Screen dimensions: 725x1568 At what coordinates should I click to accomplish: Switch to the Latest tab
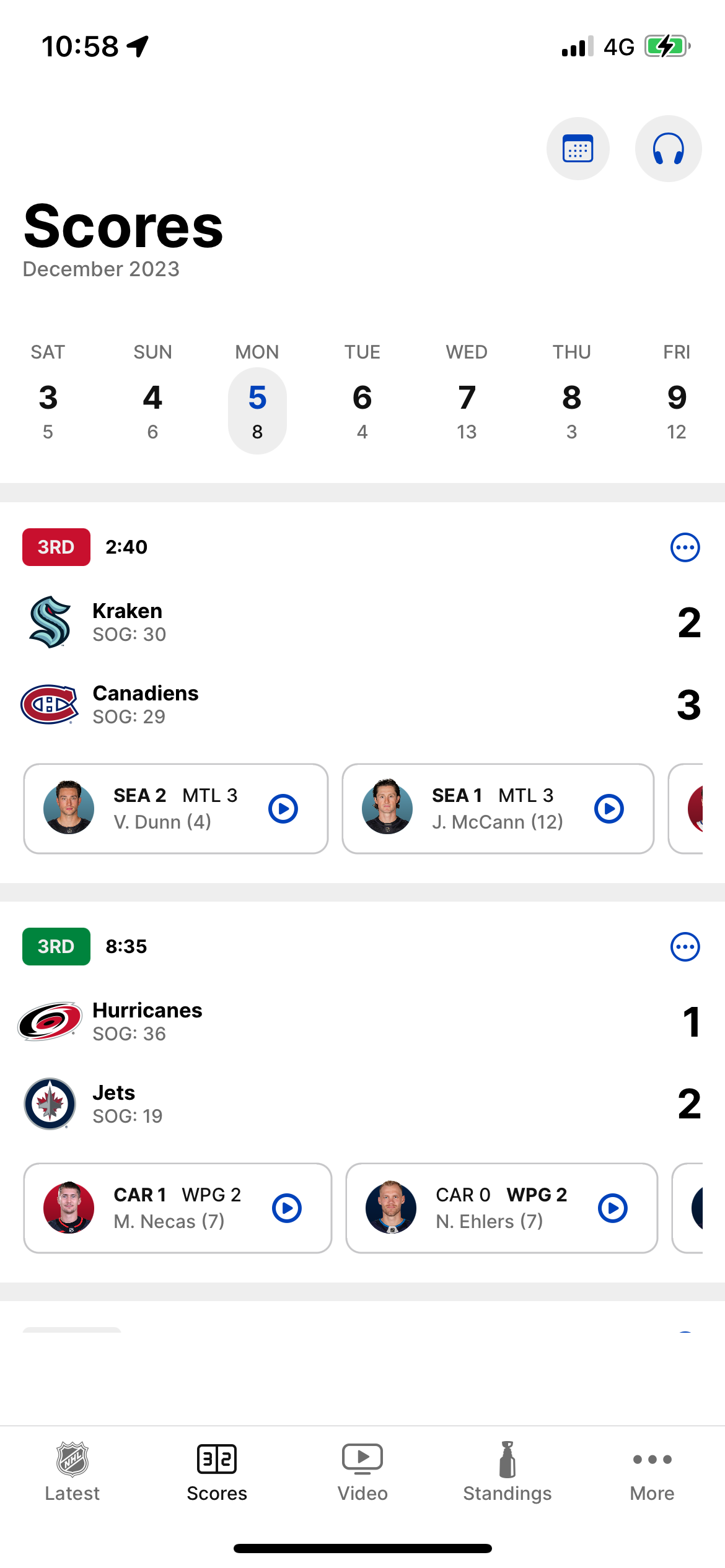coord(72,1473)
